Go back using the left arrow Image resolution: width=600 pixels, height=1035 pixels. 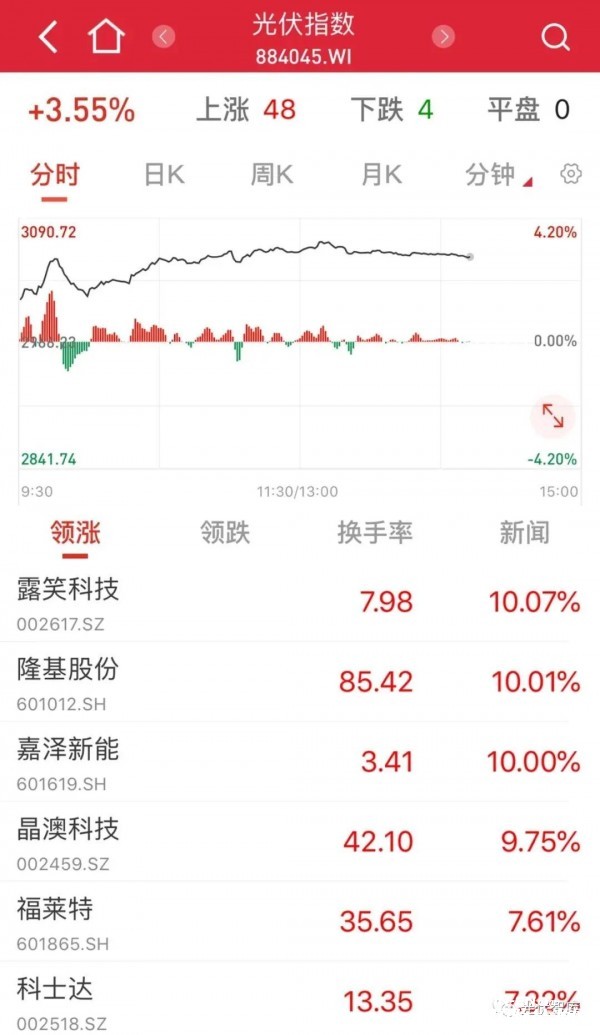(x=47, y=37)
